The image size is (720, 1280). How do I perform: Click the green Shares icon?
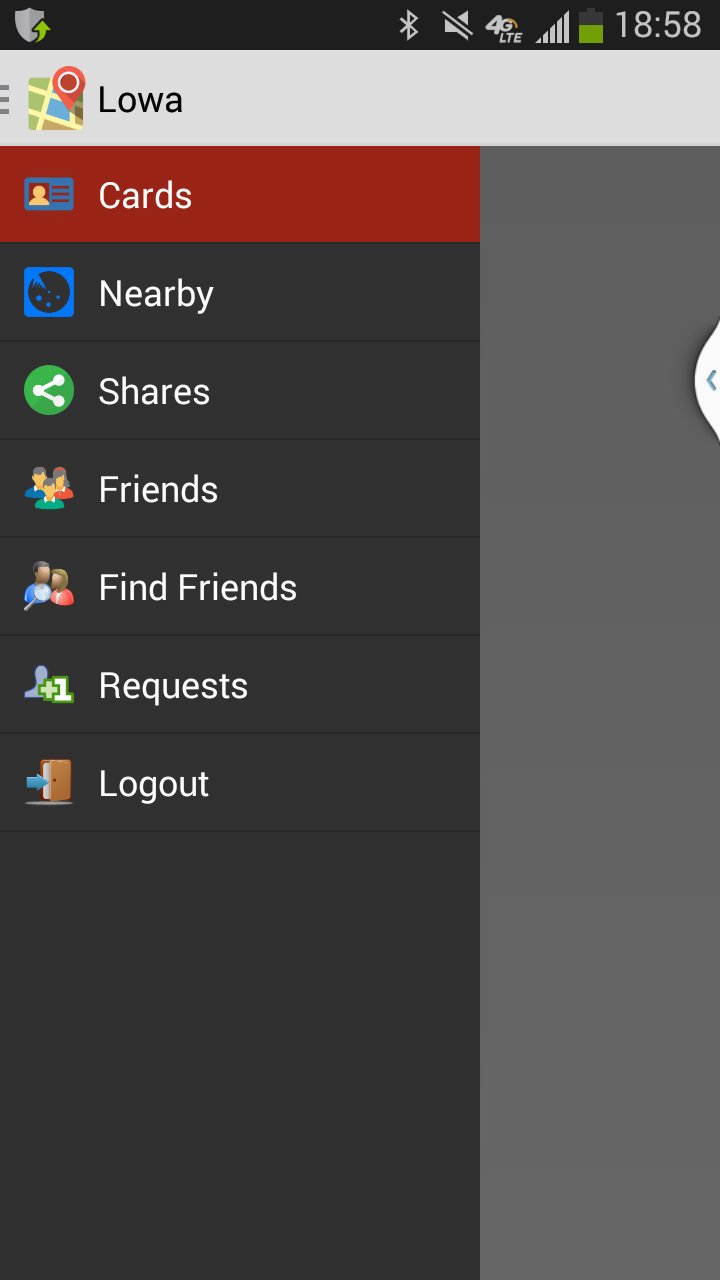coord(47,390)
